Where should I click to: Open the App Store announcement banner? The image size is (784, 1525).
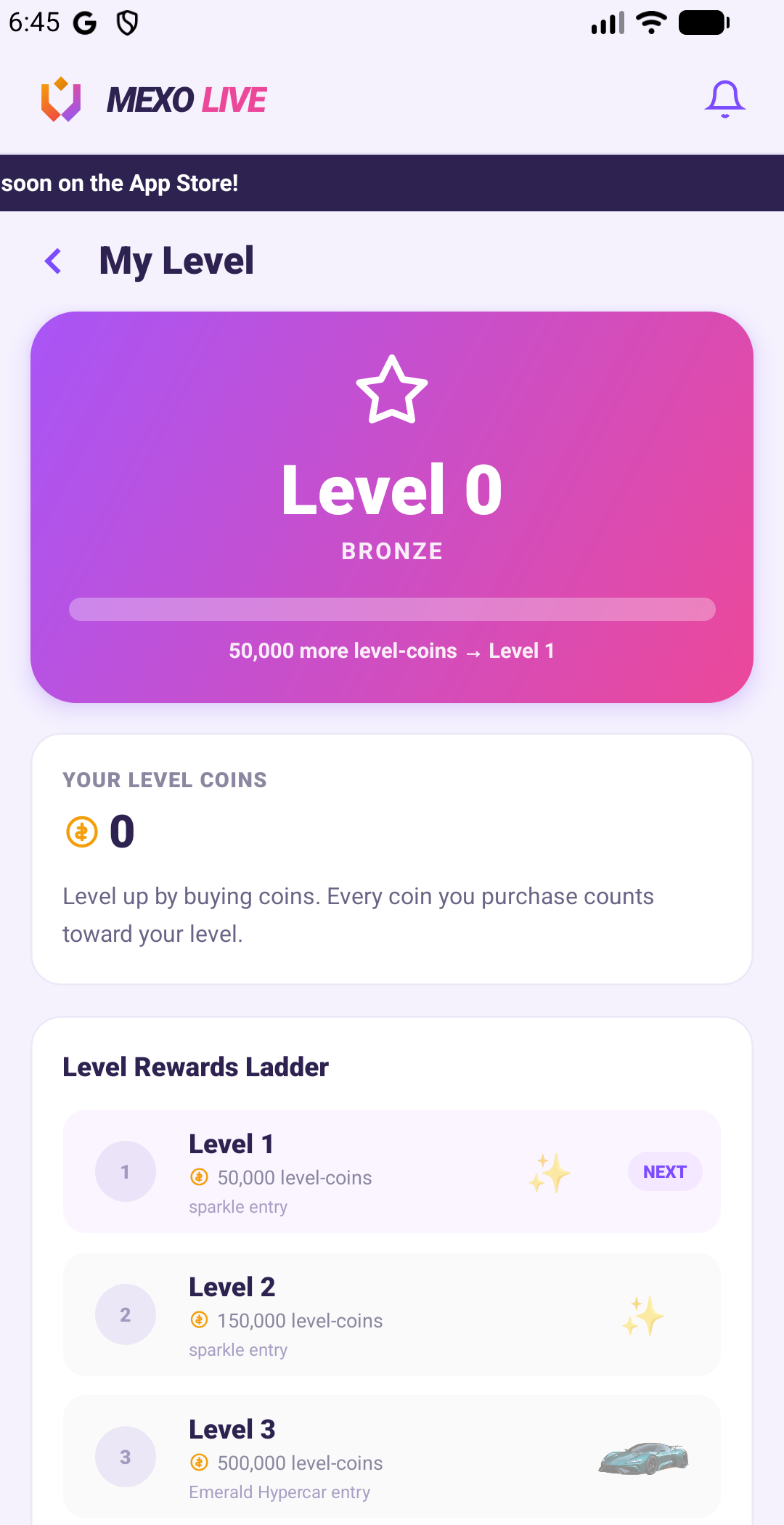coord(392,183)
